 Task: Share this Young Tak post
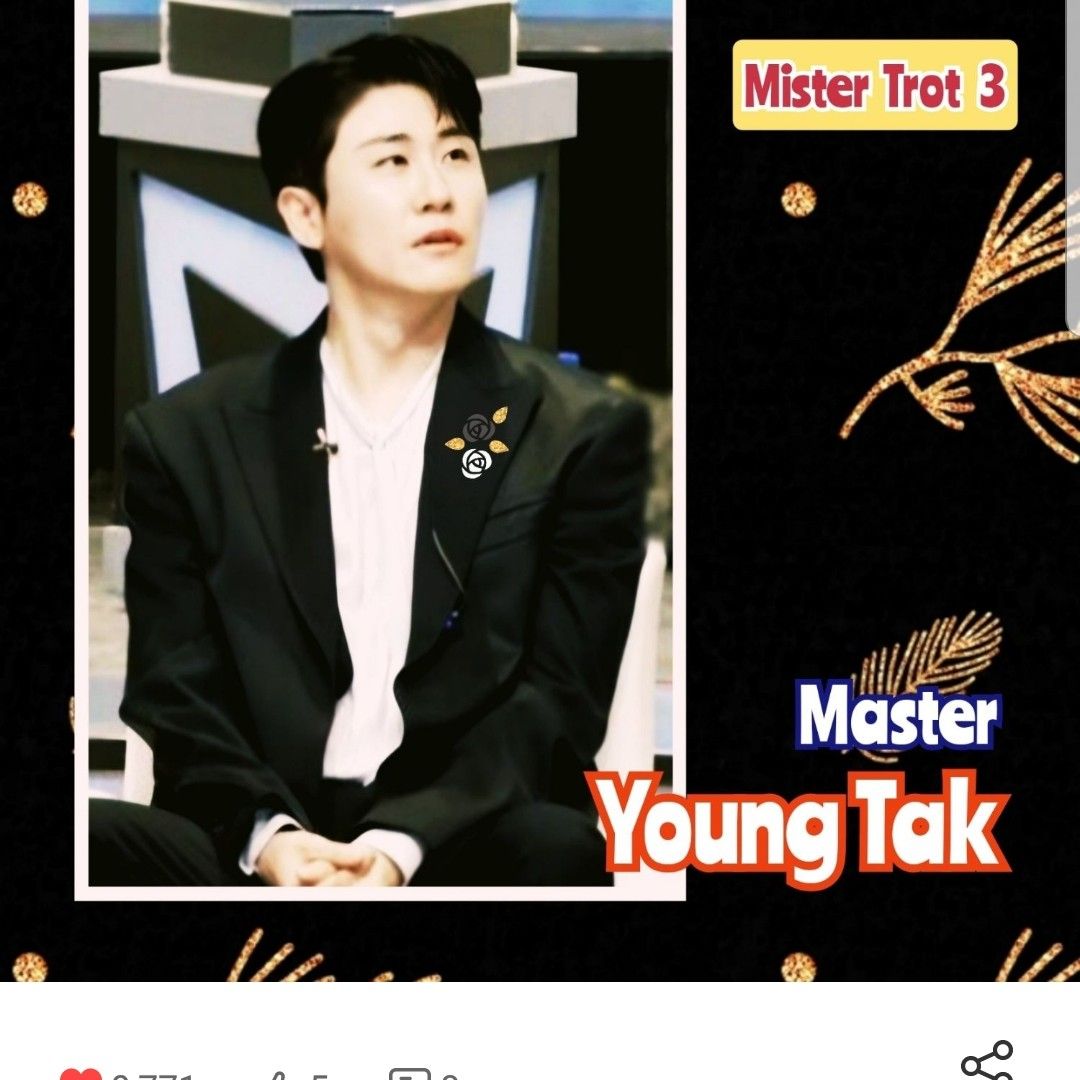(986, 1062)
